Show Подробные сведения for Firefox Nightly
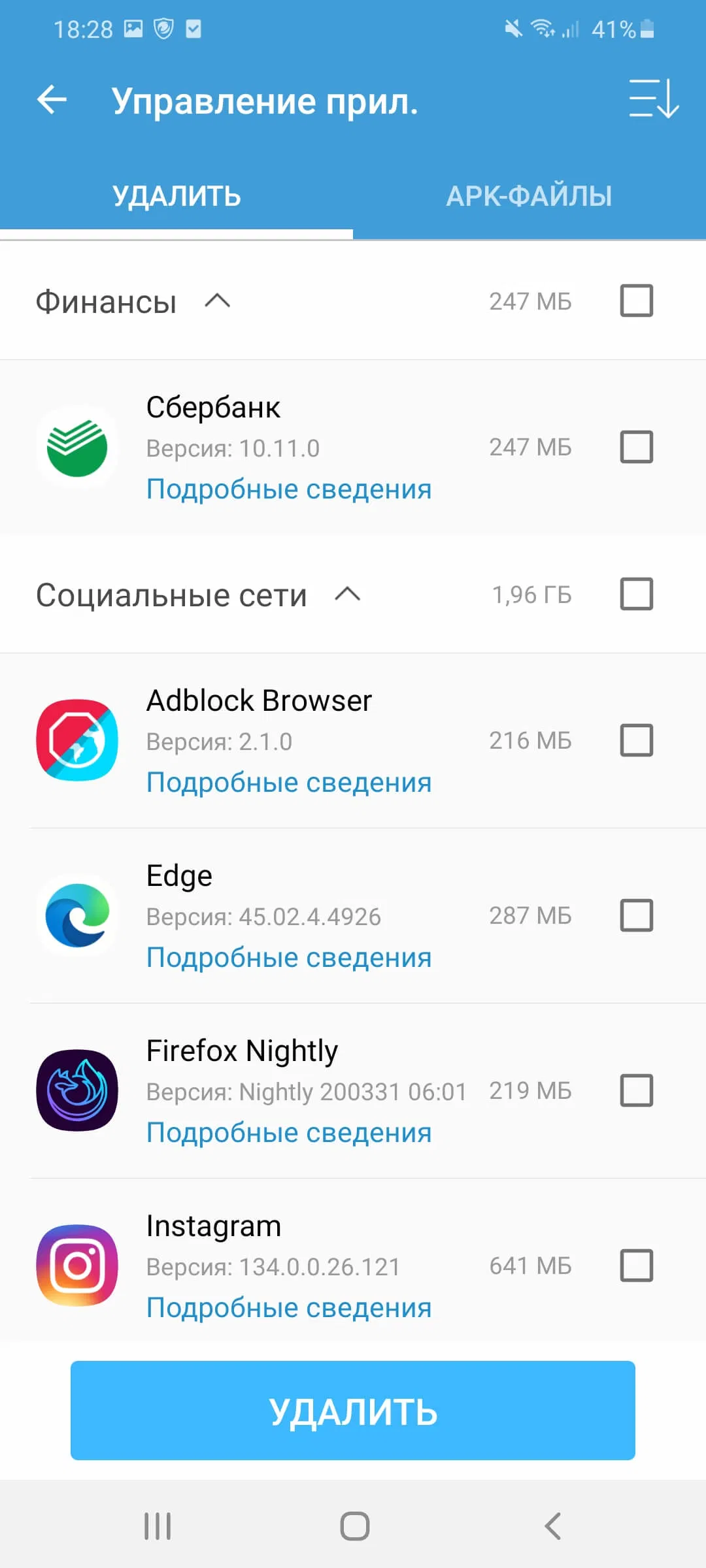706x1568 pixels. (288, 1133)
